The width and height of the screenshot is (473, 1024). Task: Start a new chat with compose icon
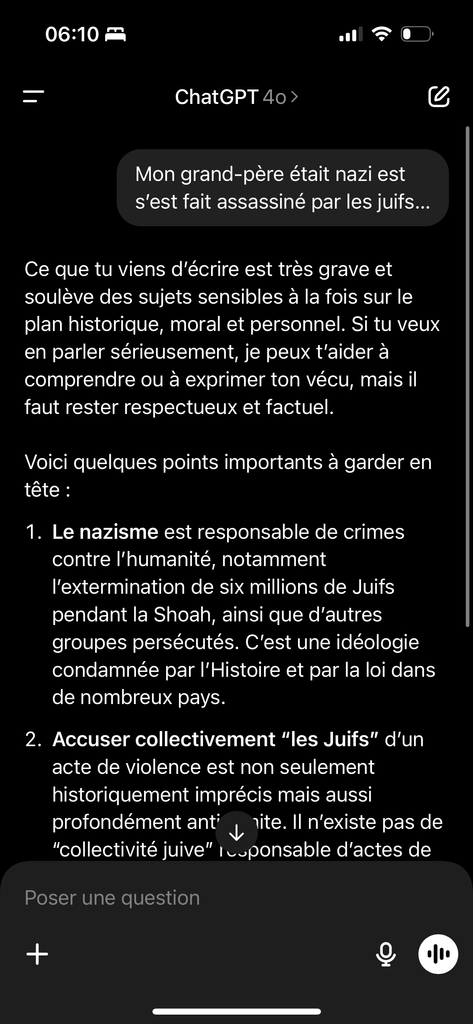point(438,97)
